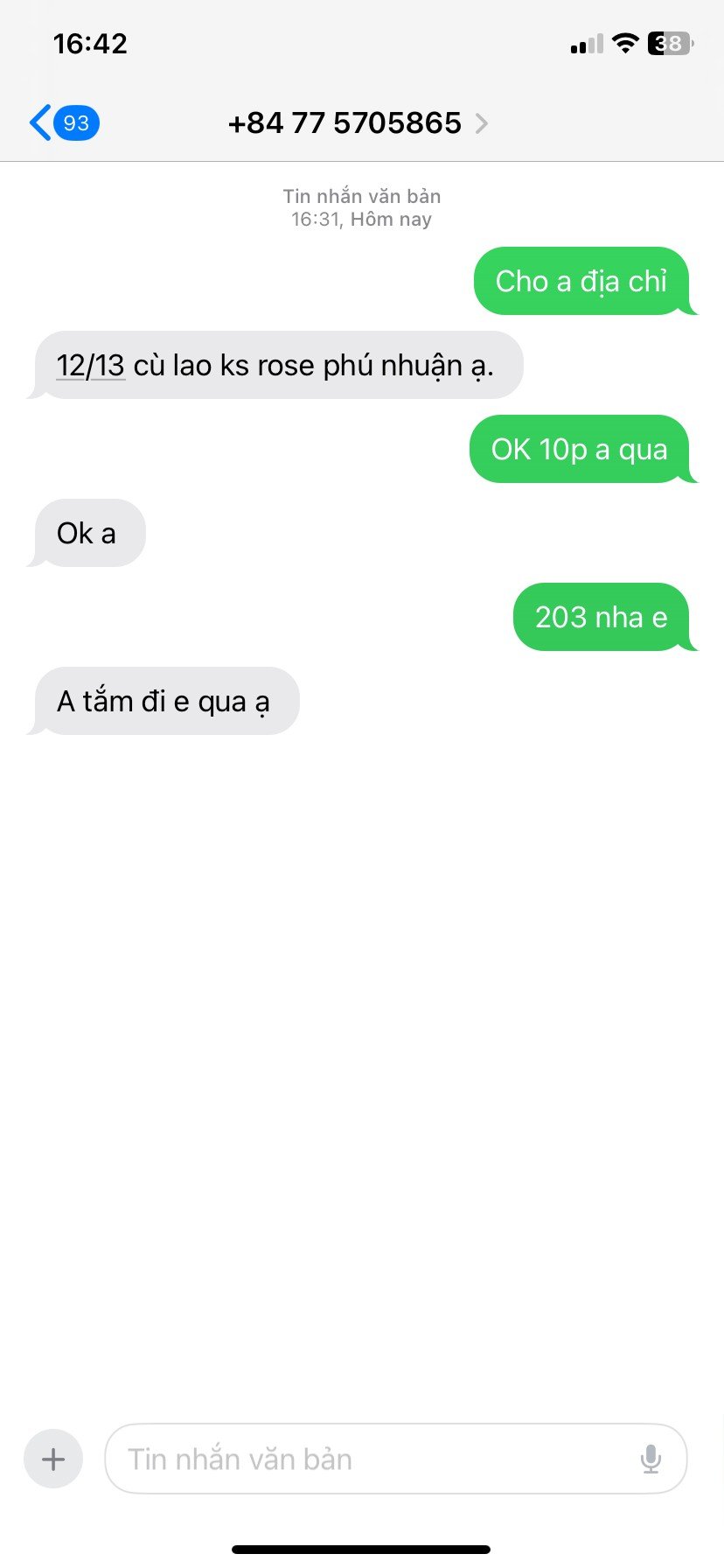
Task: Start voice dictation with the microphone
Action: (x=651, y=1459)
